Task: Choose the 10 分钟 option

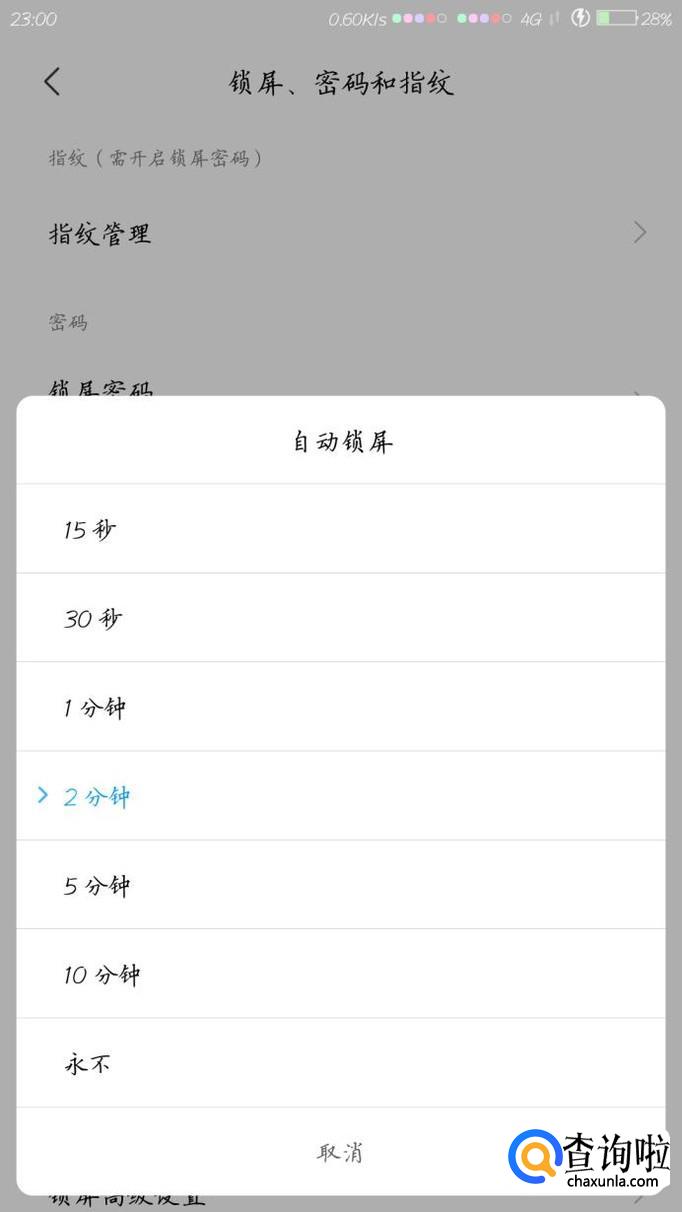Action: tap(341, 974)
